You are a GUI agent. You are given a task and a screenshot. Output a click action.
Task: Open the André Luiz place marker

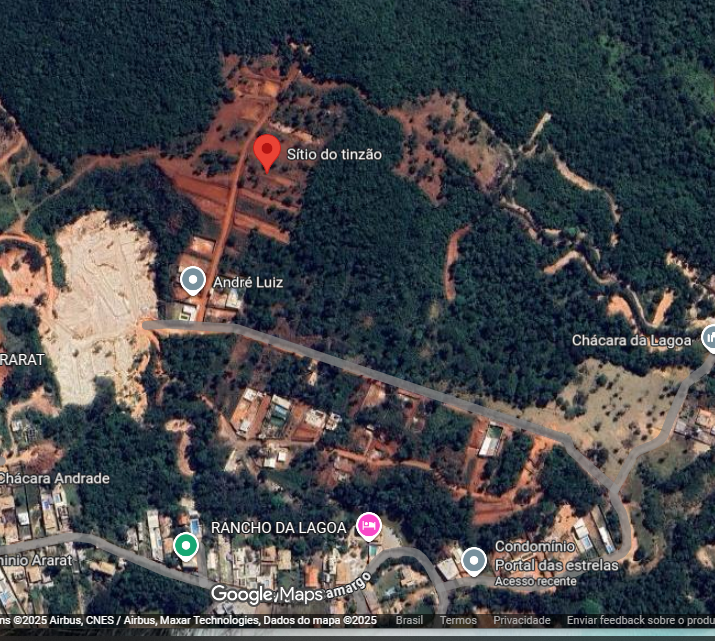[192, 281]
